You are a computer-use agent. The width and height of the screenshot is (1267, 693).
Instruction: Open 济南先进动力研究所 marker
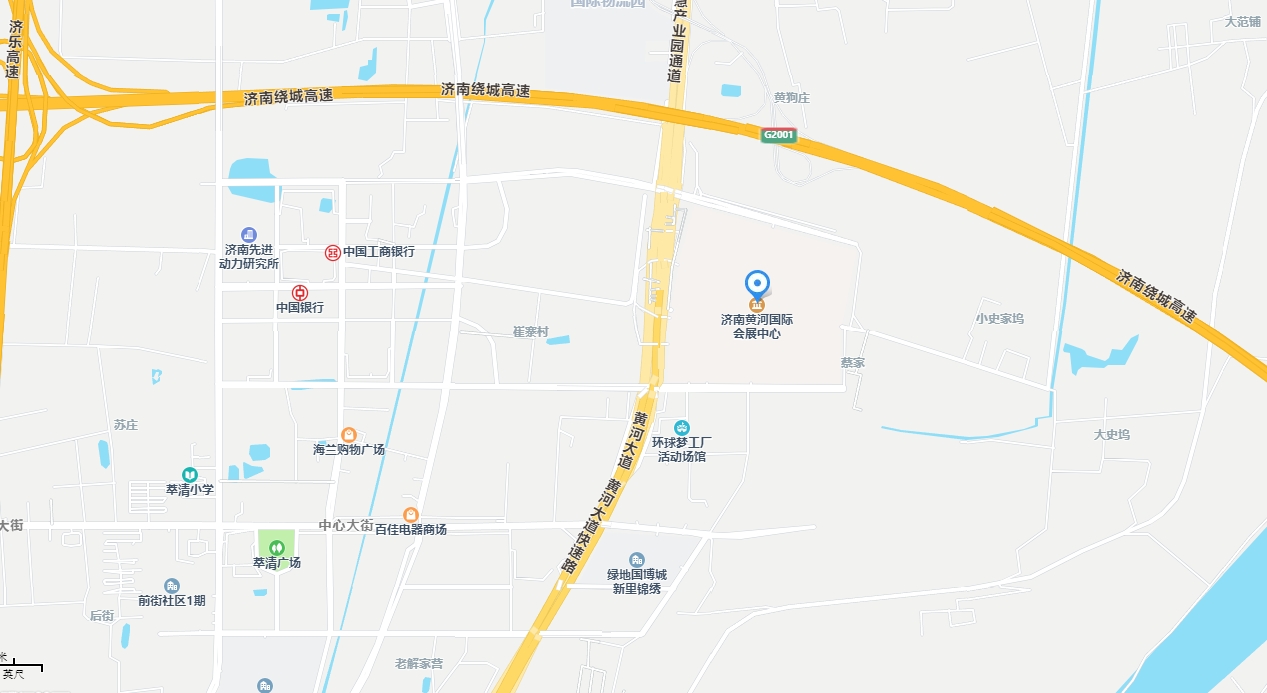(x=249, y=234)
